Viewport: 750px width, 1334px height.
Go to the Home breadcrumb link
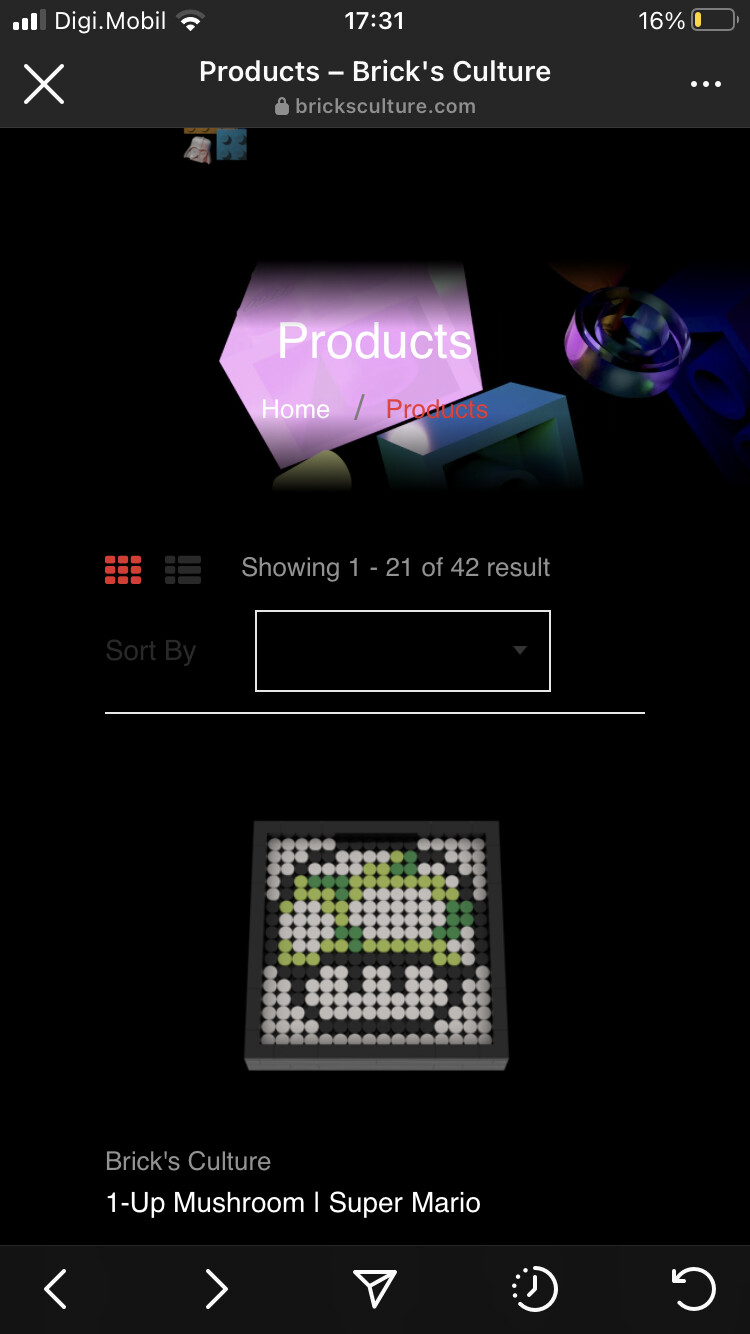pyautogui.click(x=295, y=409)
